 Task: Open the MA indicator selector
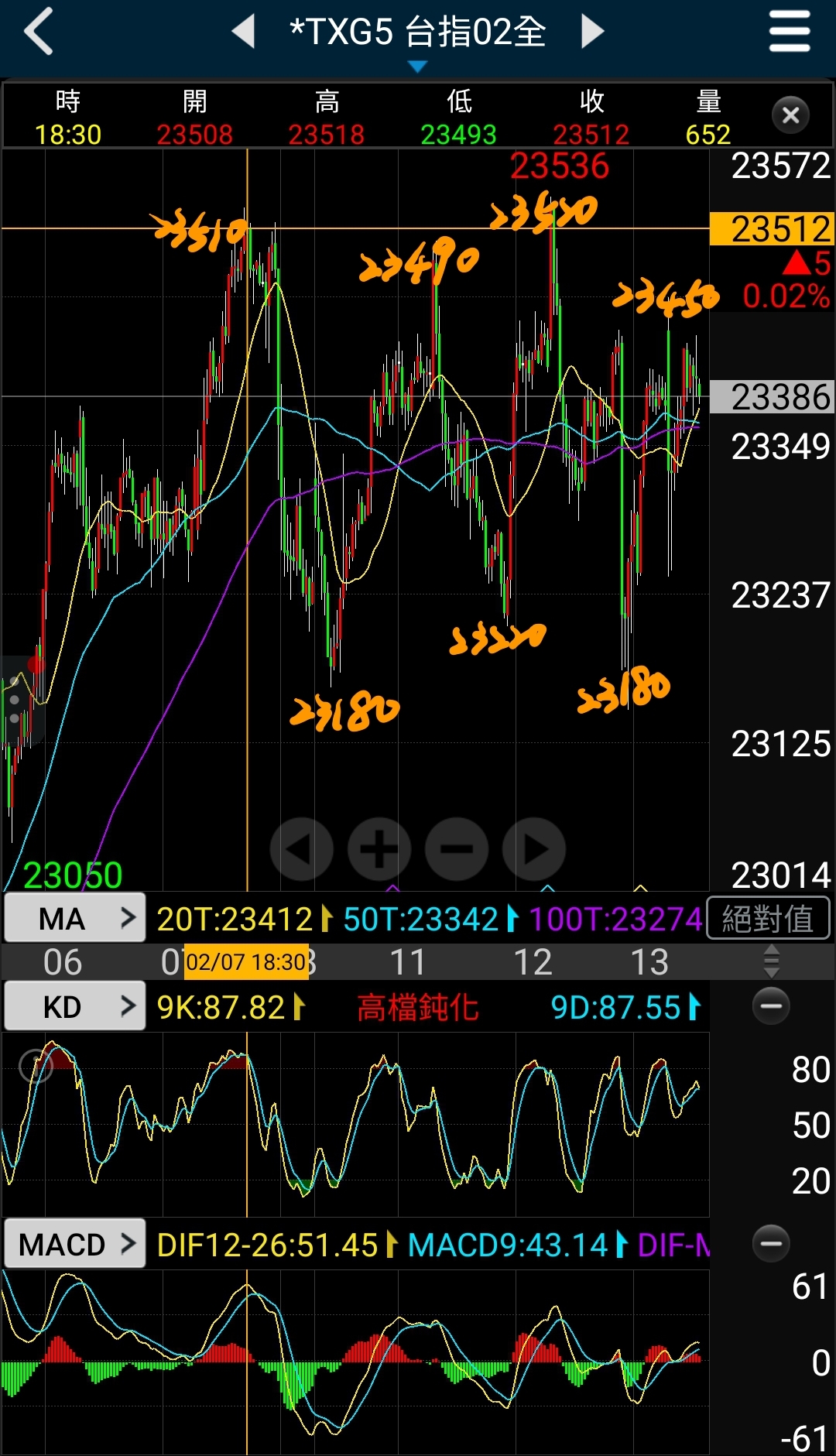[75, 919]
